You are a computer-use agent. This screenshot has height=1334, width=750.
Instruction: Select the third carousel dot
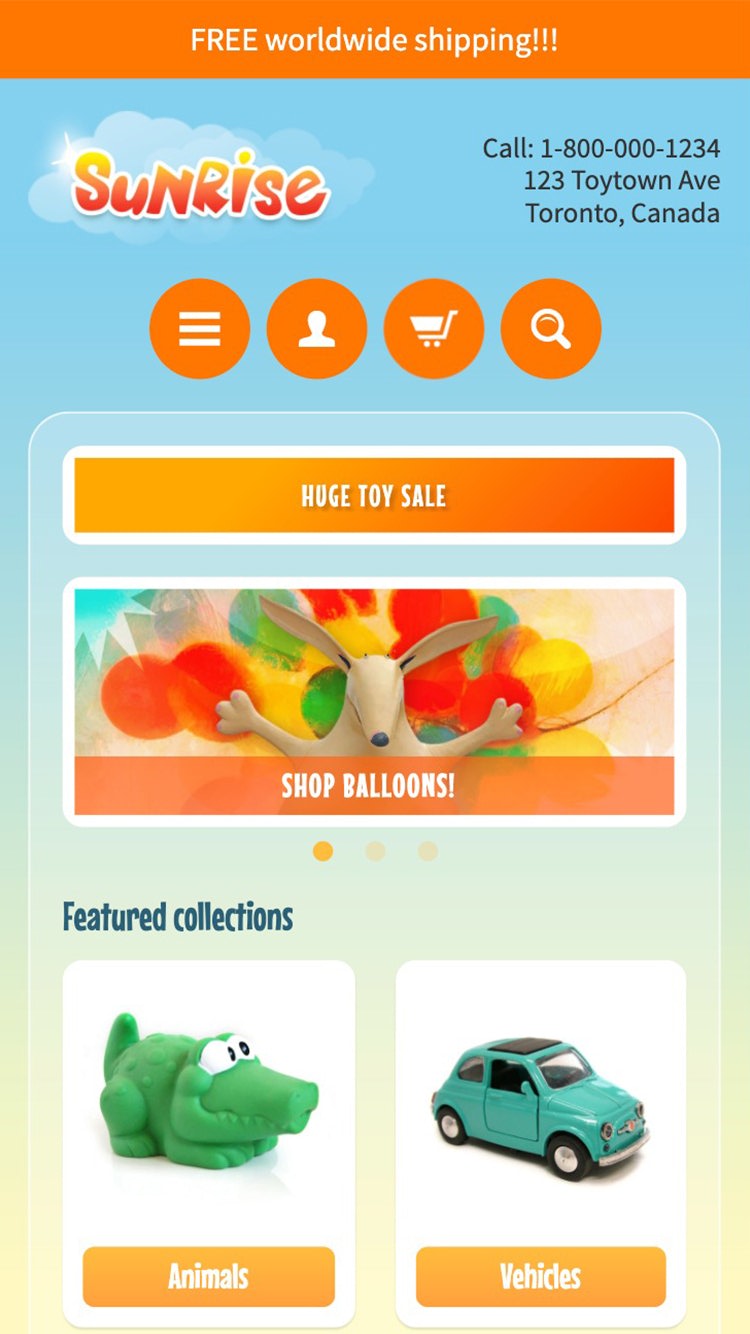[427, 851]
